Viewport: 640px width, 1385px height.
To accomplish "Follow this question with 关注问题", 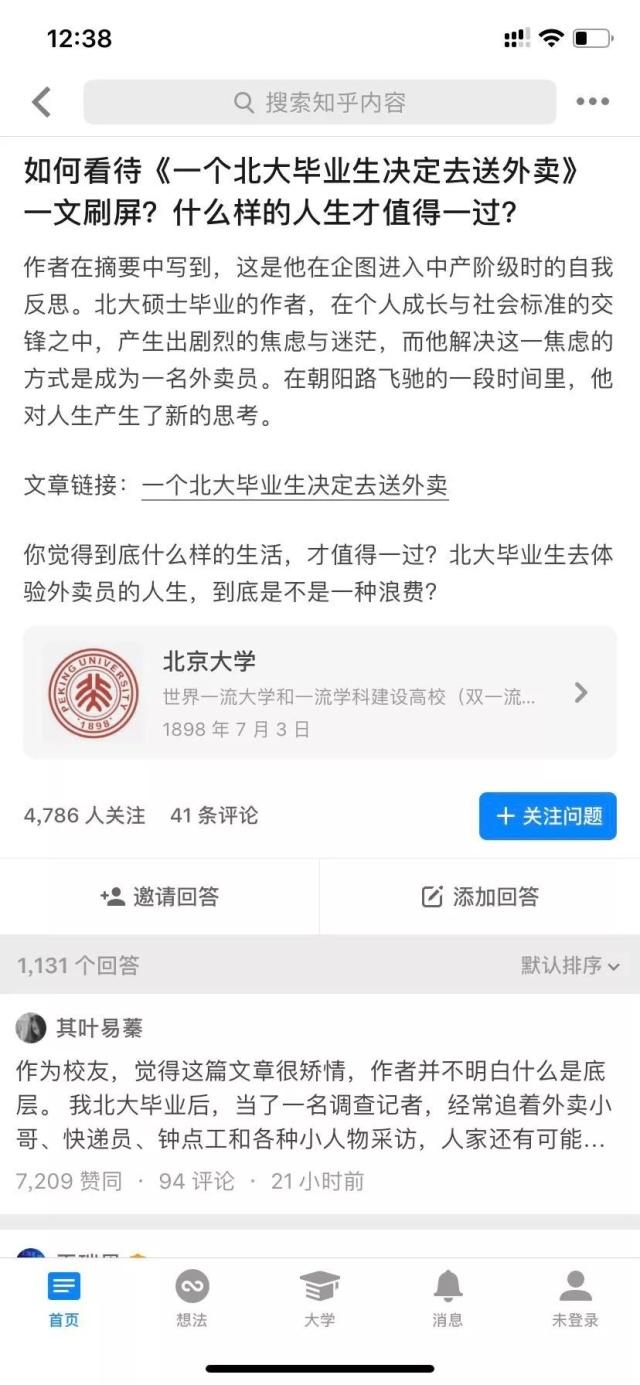I will (x=547, y=816).
